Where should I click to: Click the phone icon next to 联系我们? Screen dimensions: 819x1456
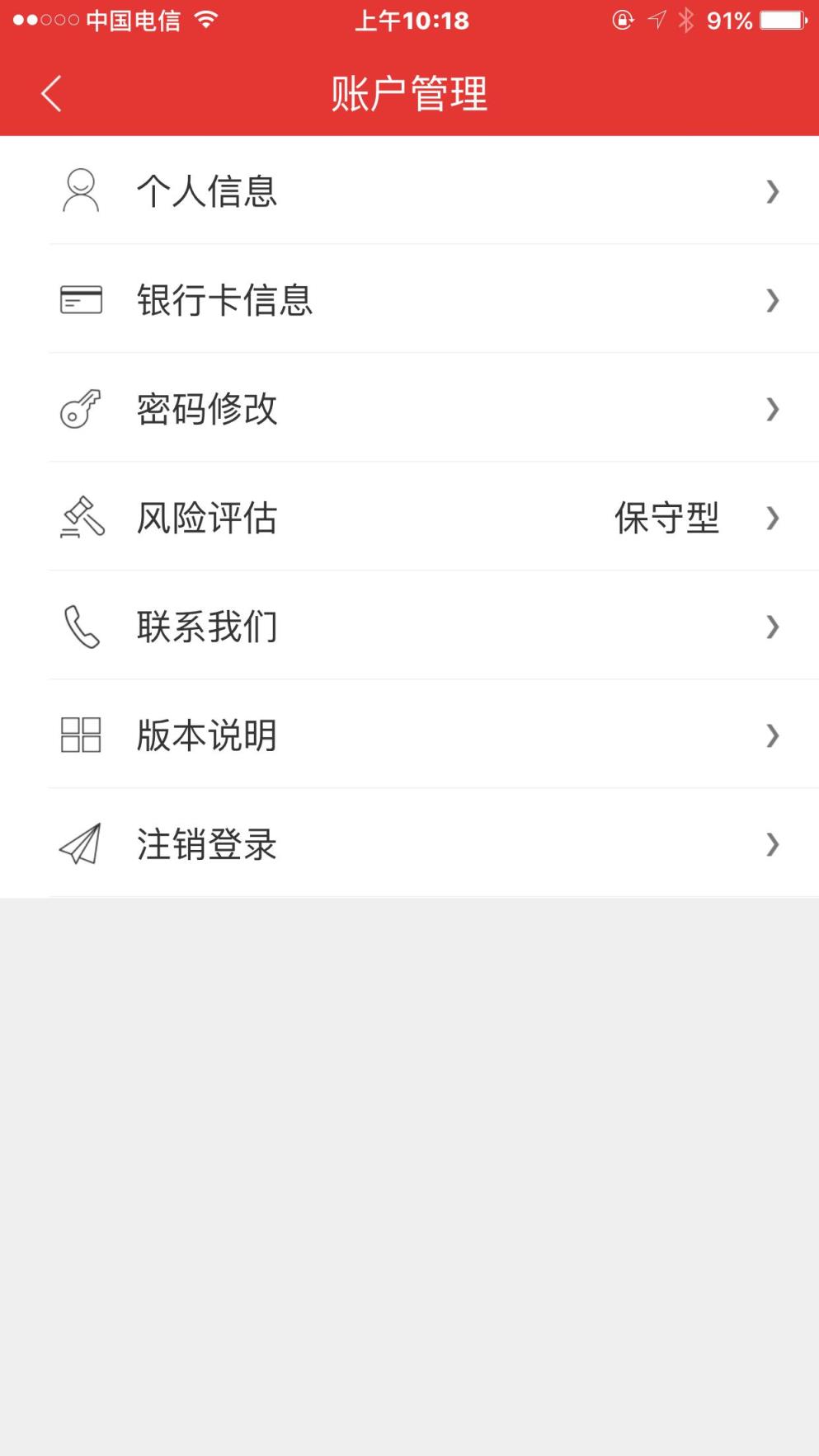point(80,627)
